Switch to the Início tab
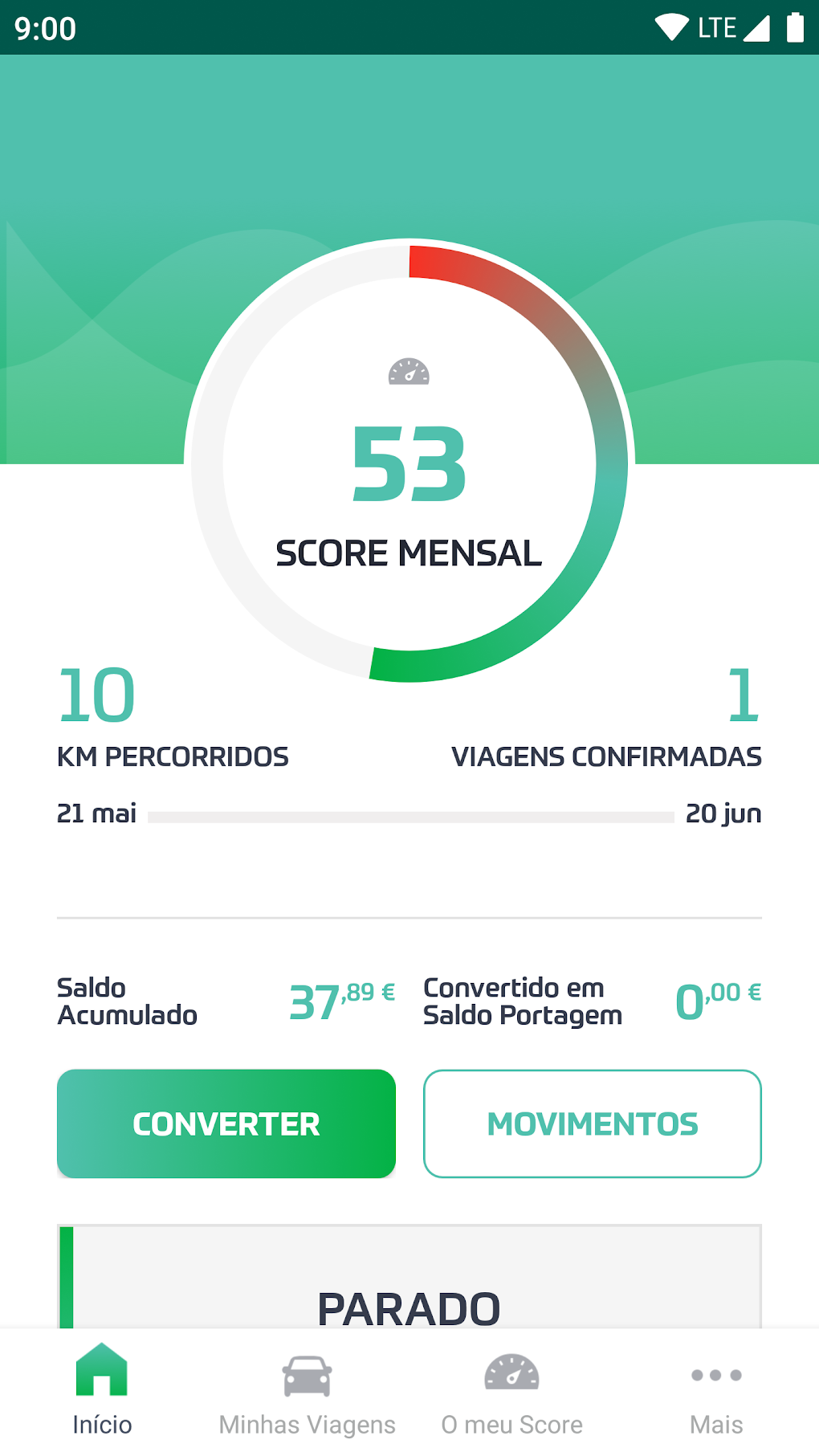Image resolution: width=819 pixels, height=1456 pixels. coord(102,1392)
